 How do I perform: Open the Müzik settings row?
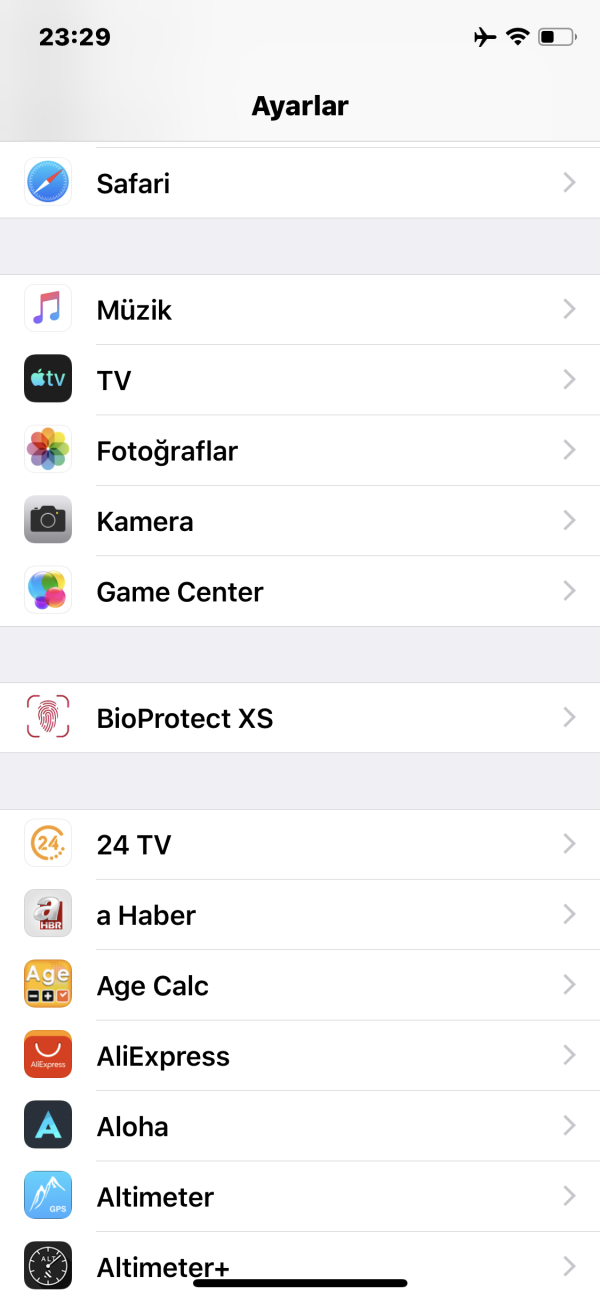click(x=300, y=310)
